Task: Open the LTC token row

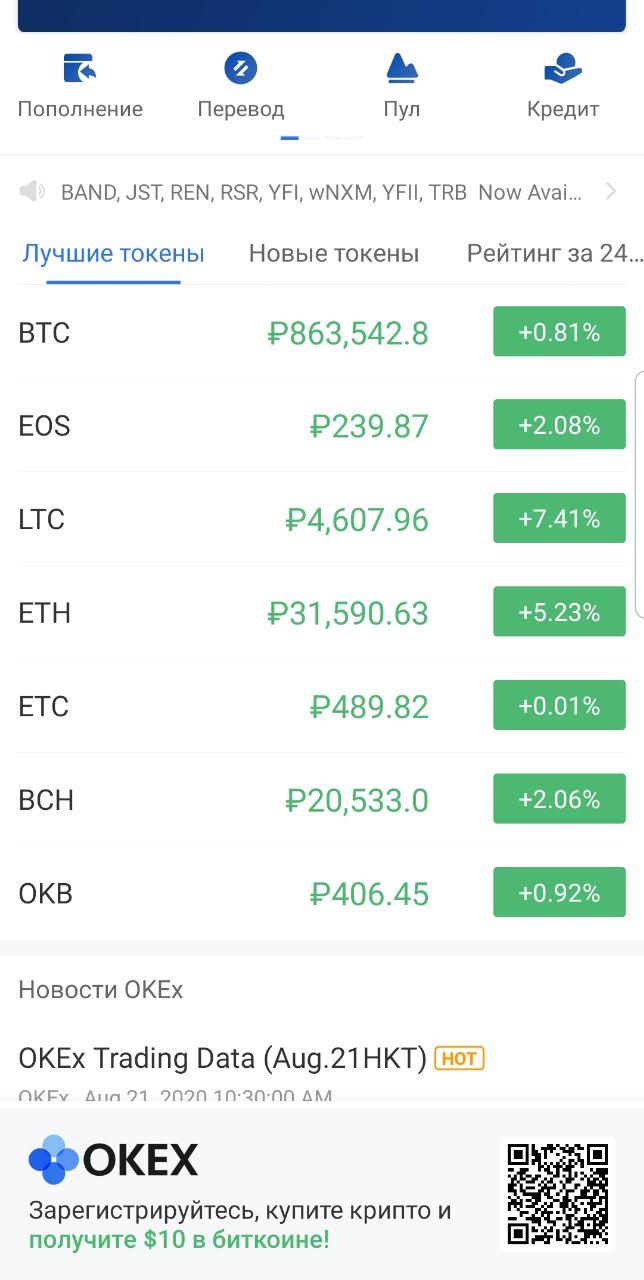Action: (322, 519)
